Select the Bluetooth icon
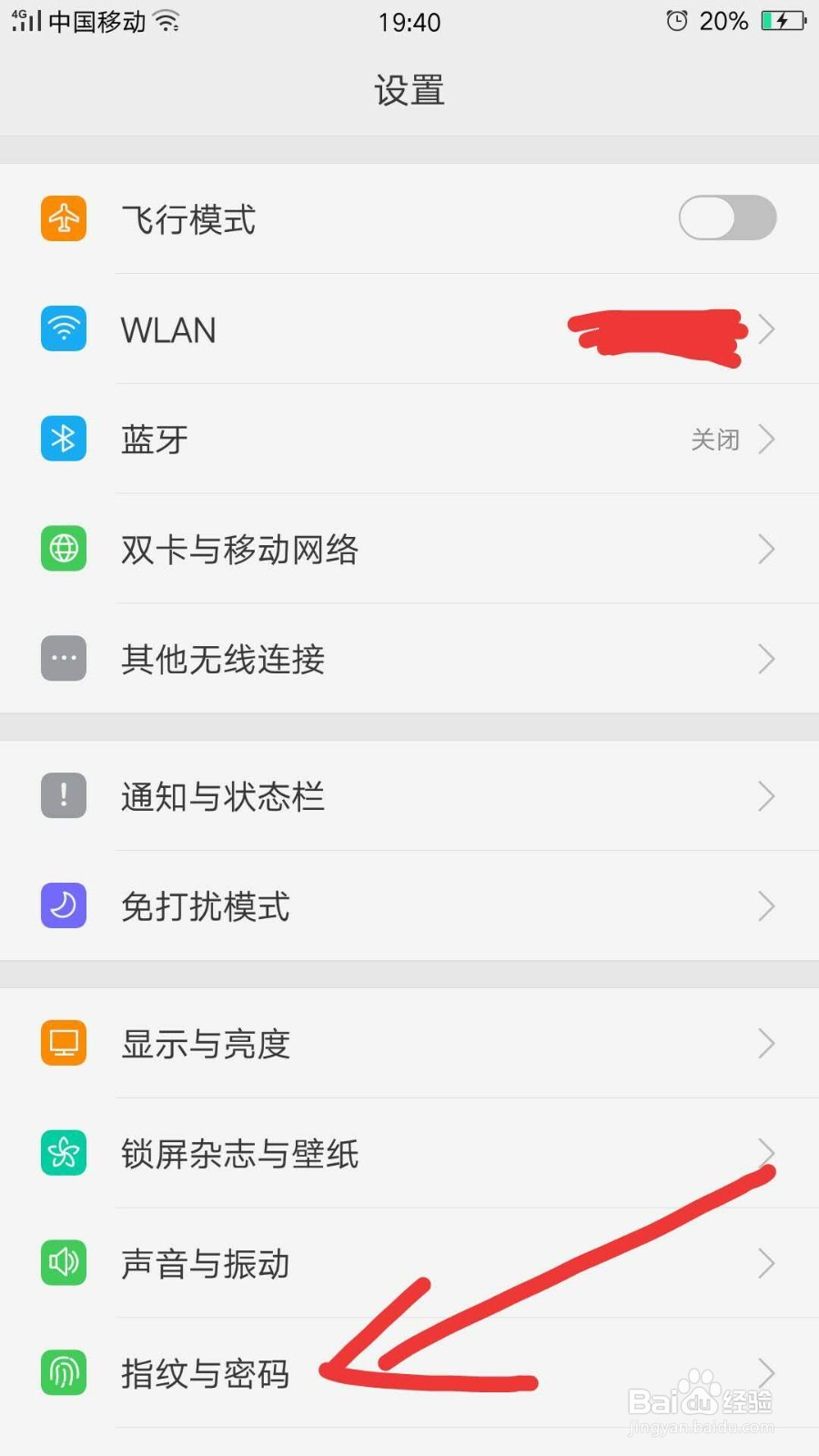The height and width of the screenshot is (1456, 819). 62,439
